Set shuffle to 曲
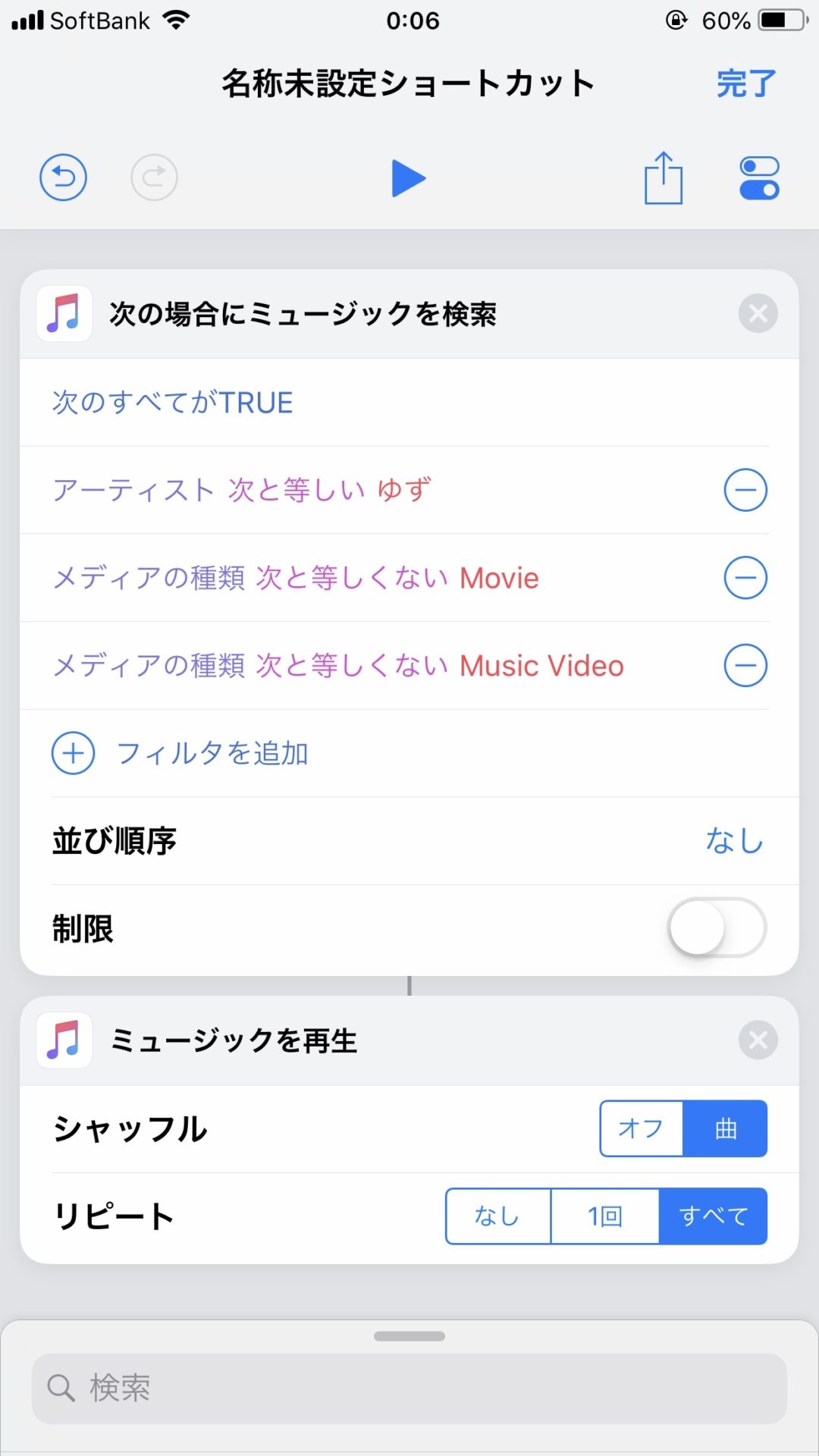Image resolution: width=819 pixels, height=1456 pixels. tap(725, 1128)
